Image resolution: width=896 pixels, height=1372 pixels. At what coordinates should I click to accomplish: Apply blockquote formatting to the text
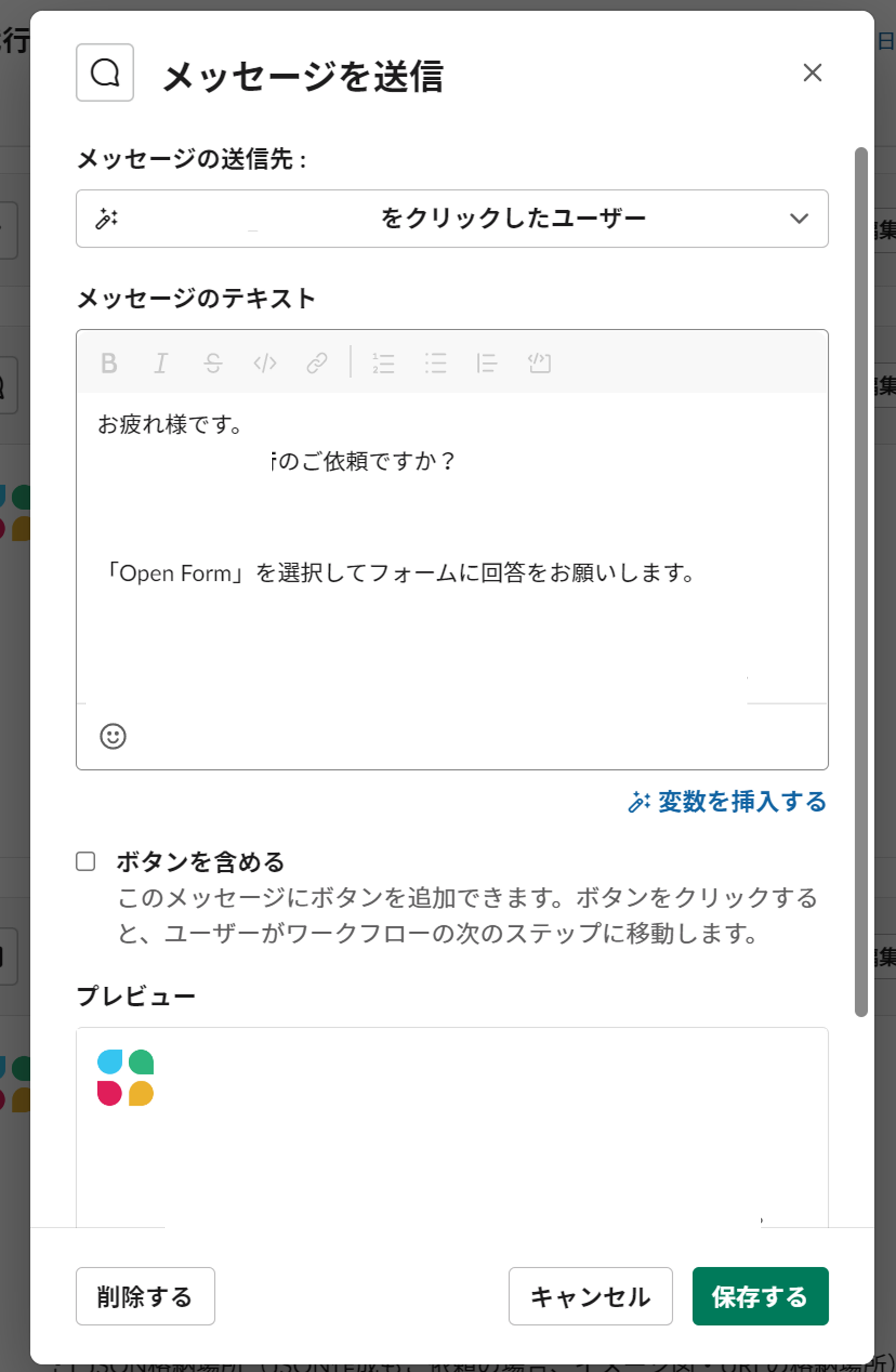point(488,363)
